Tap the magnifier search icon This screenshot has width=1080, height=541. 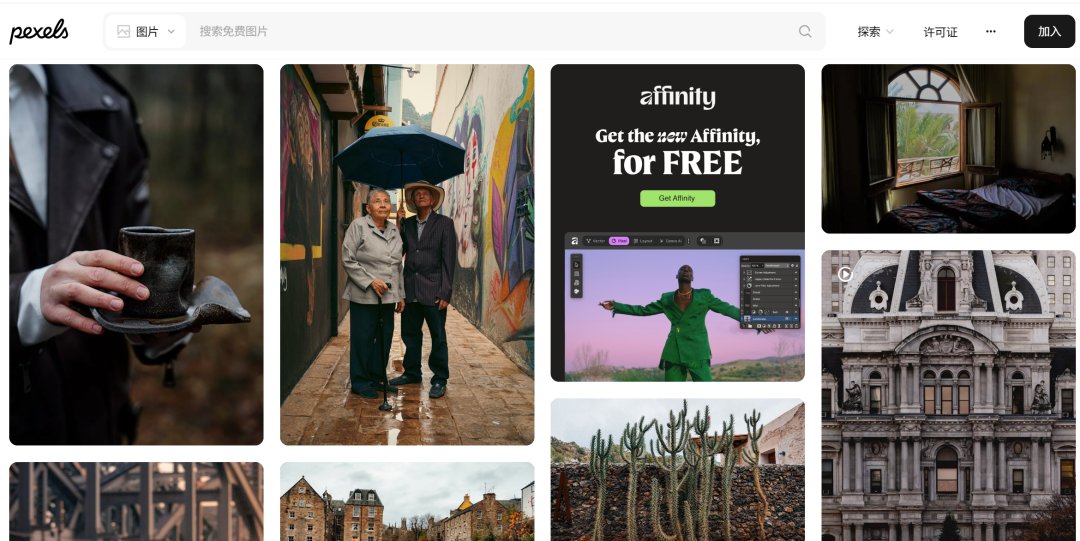coord(805,31)
